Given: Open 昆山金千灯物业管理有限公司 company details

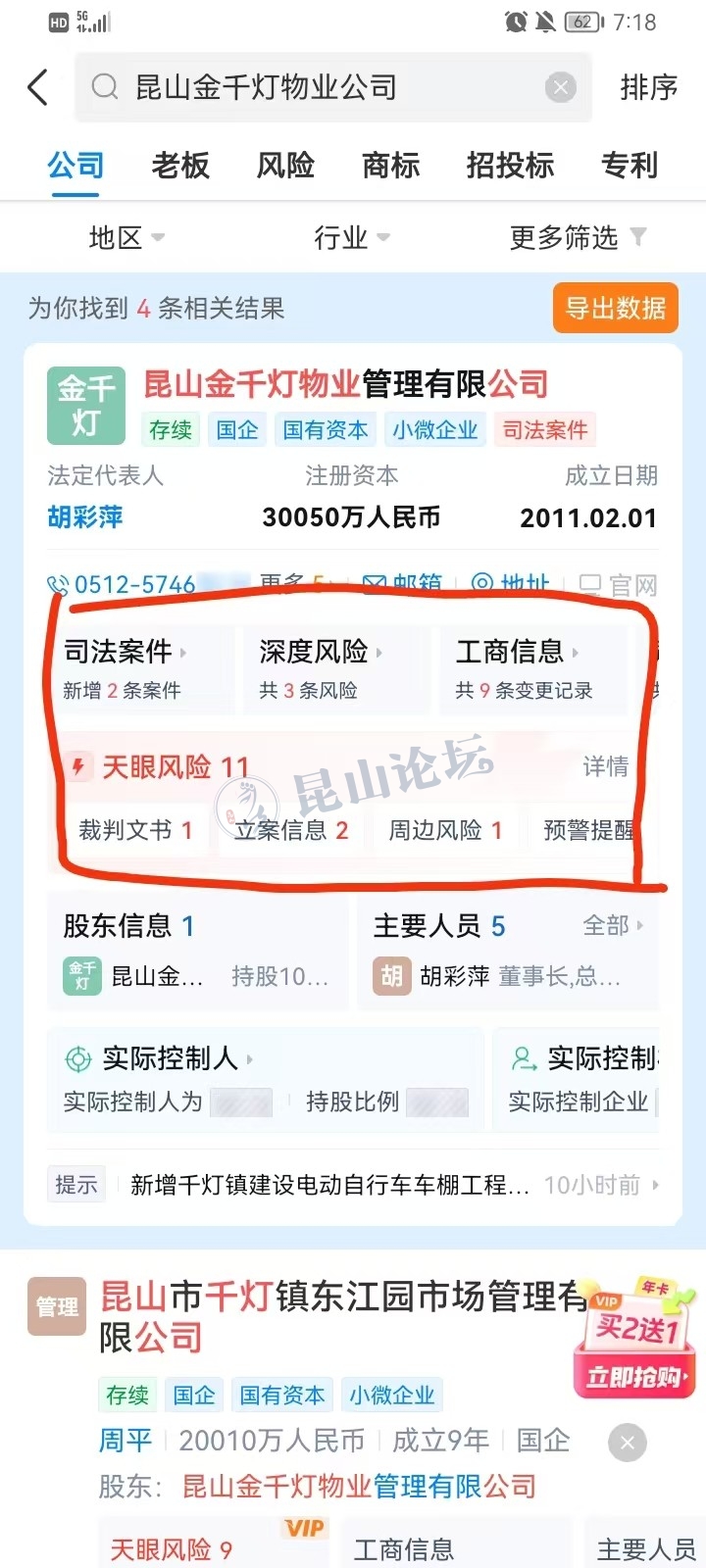Looking at the screenshot, I should [345, 384].
